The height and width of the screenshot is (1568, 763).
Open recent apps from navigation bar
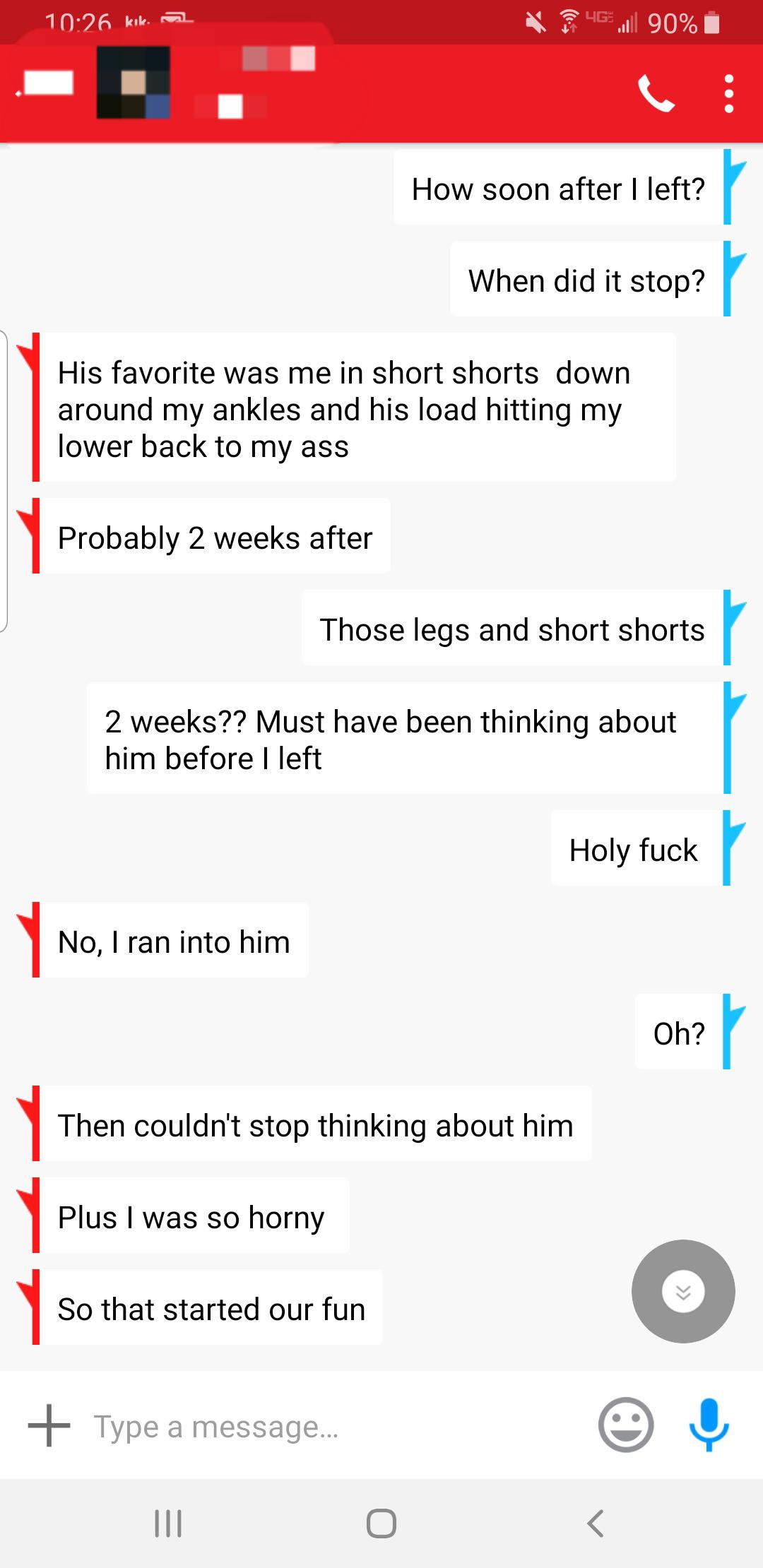(168, 1524)
